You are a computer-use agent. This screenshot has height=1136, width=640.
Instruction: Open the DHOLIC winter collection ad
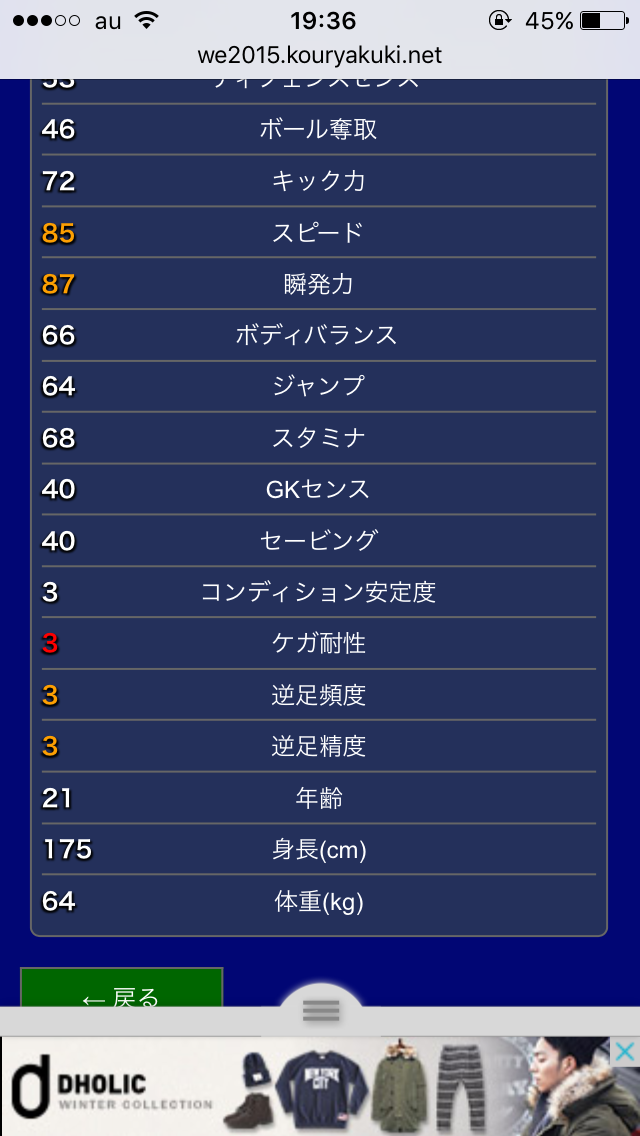tap(300, 1085)
